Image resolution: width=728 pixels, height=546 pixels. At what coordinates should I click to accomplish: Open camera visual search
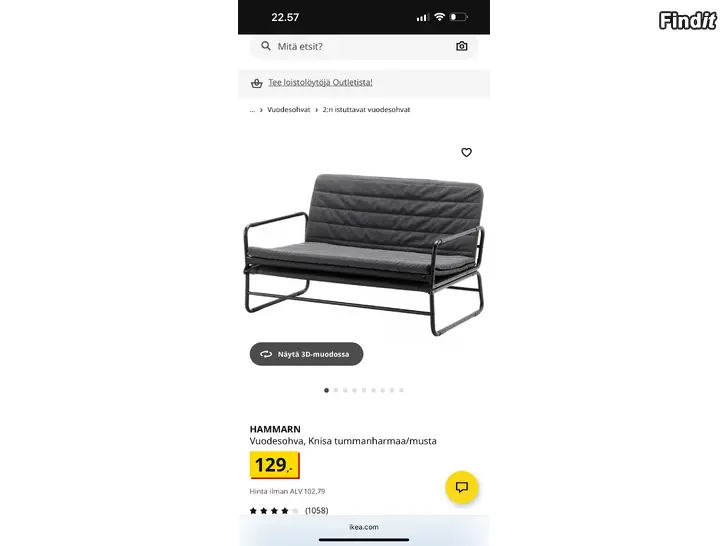click(x=462, y=46)
